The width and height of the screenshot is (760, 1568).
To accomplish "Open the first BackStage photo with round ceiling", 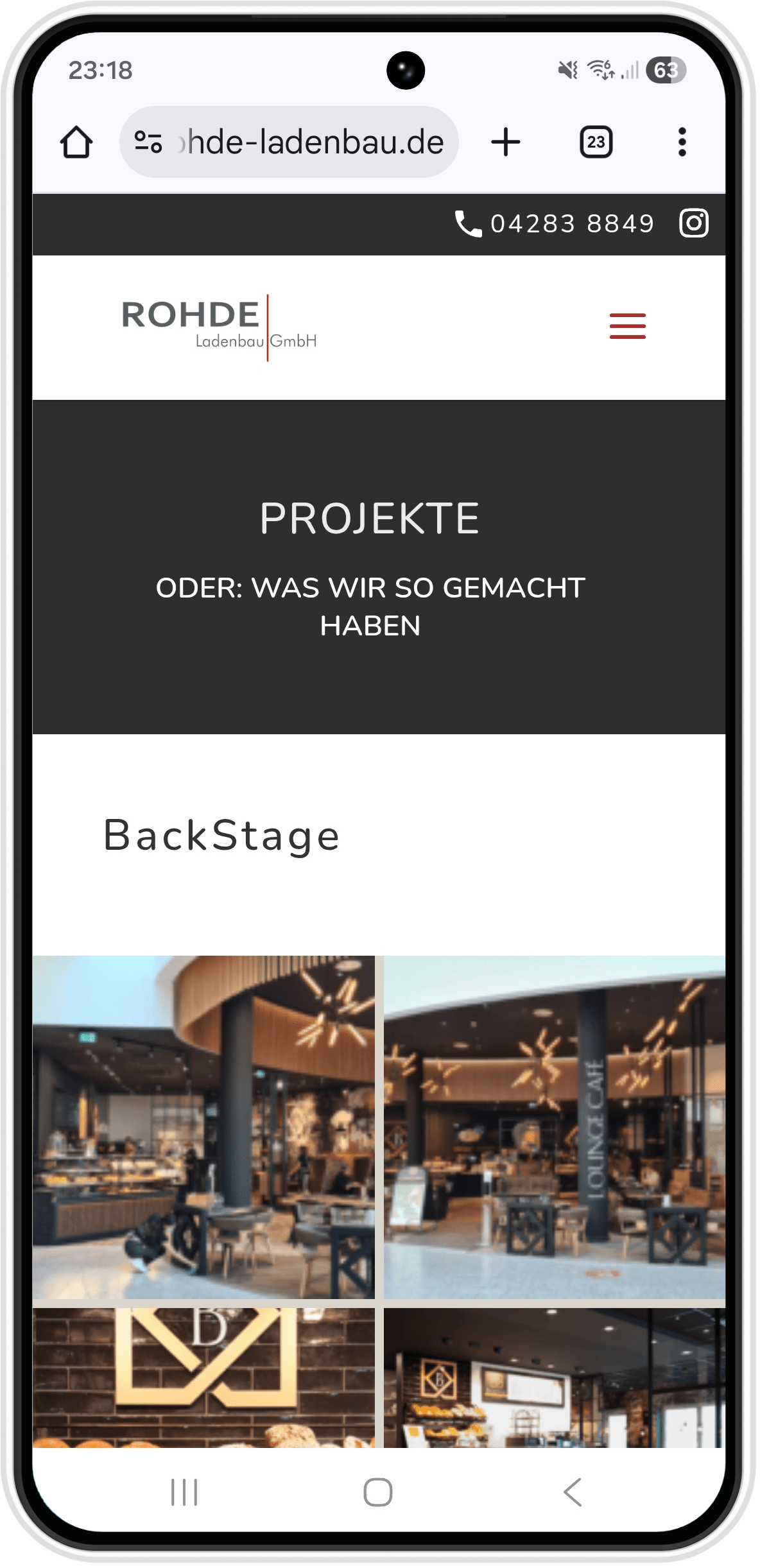I will pyautogui.click(x=203, y=1126).
